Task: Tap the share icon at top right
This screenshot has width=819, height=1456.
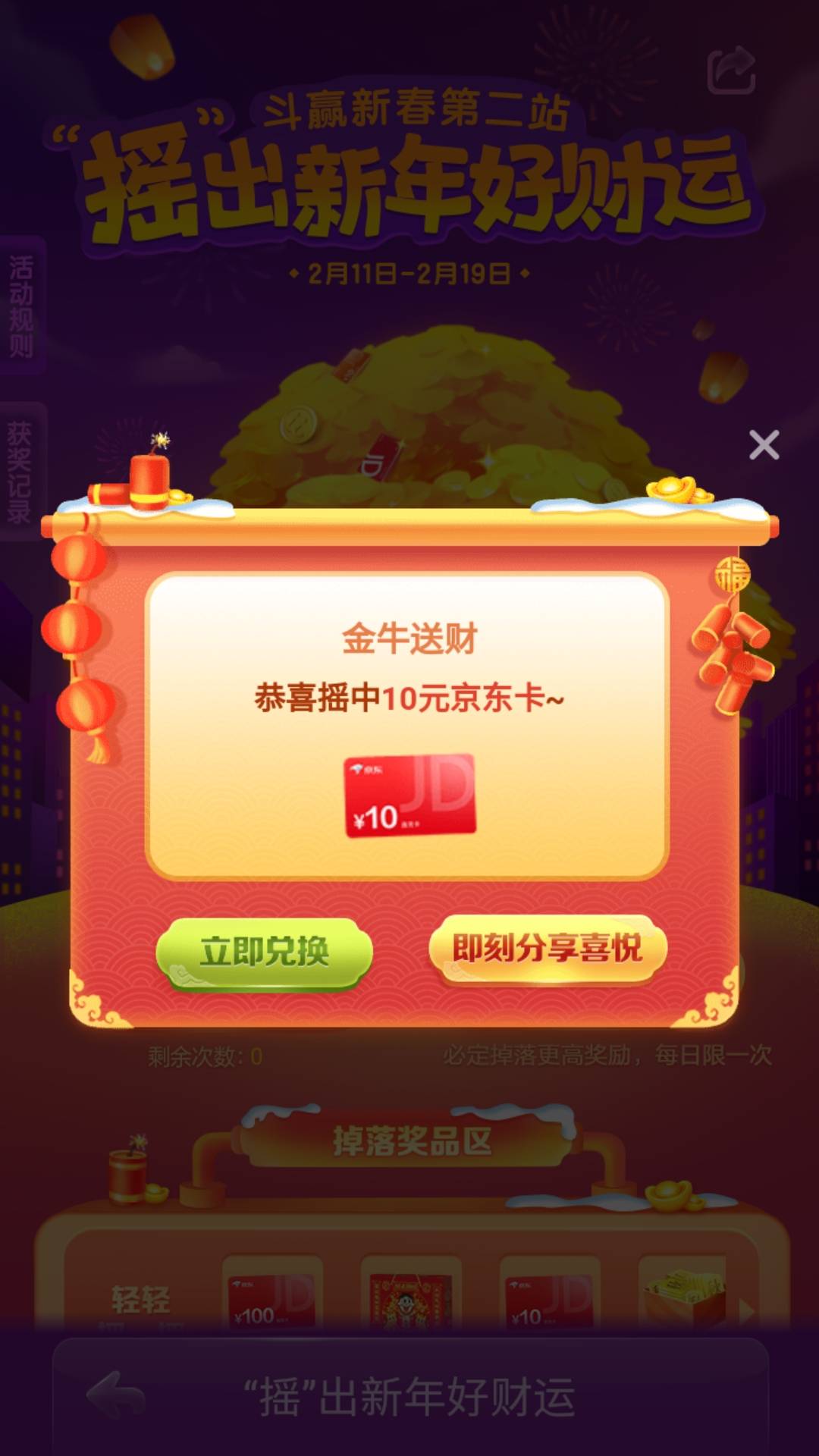Action: 730,71
